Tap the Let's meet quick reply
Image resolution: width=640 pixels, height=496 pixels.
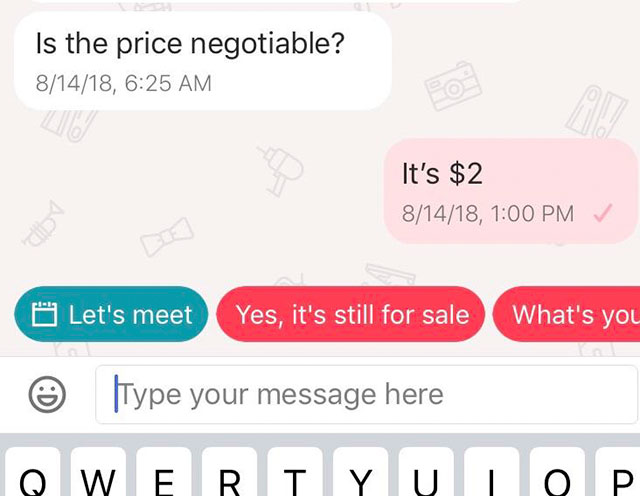click(111, 315)
